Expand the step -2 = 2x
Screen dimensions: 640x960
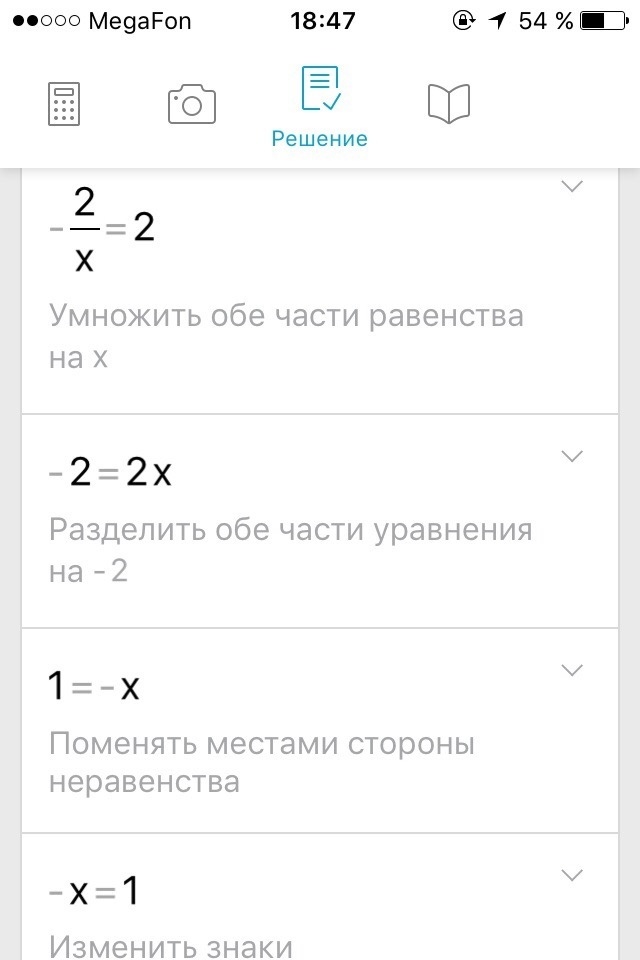pyautogui.click(x=572, y=456)
